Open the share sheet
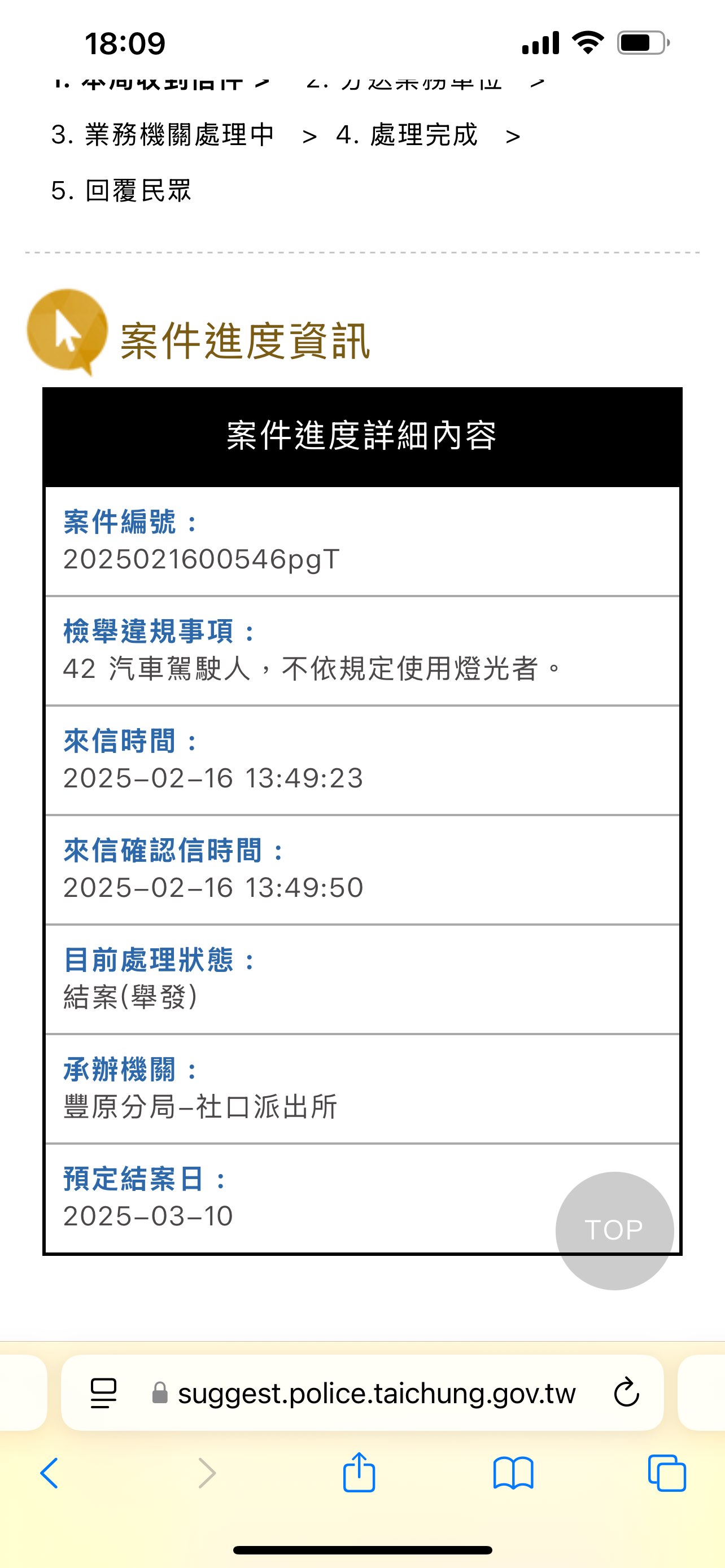Screen dimensions: 725x1568 click(359, 1472)
